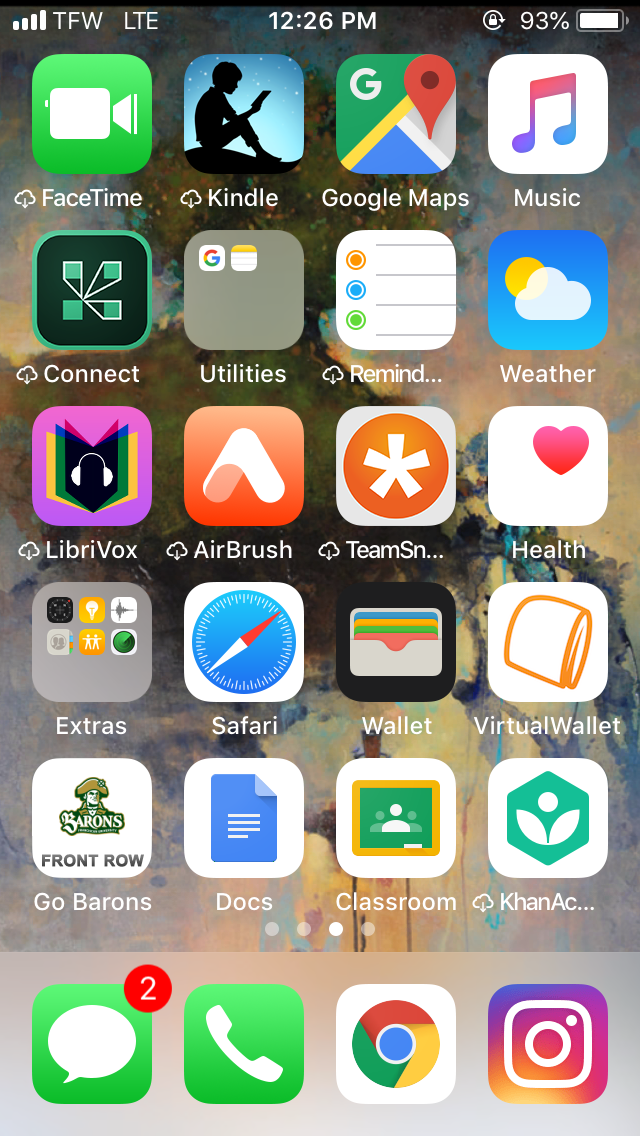This screenshot has width=640, height=1136.
Task: Launch Instagram from the dock
Action: click(548, 1044)
